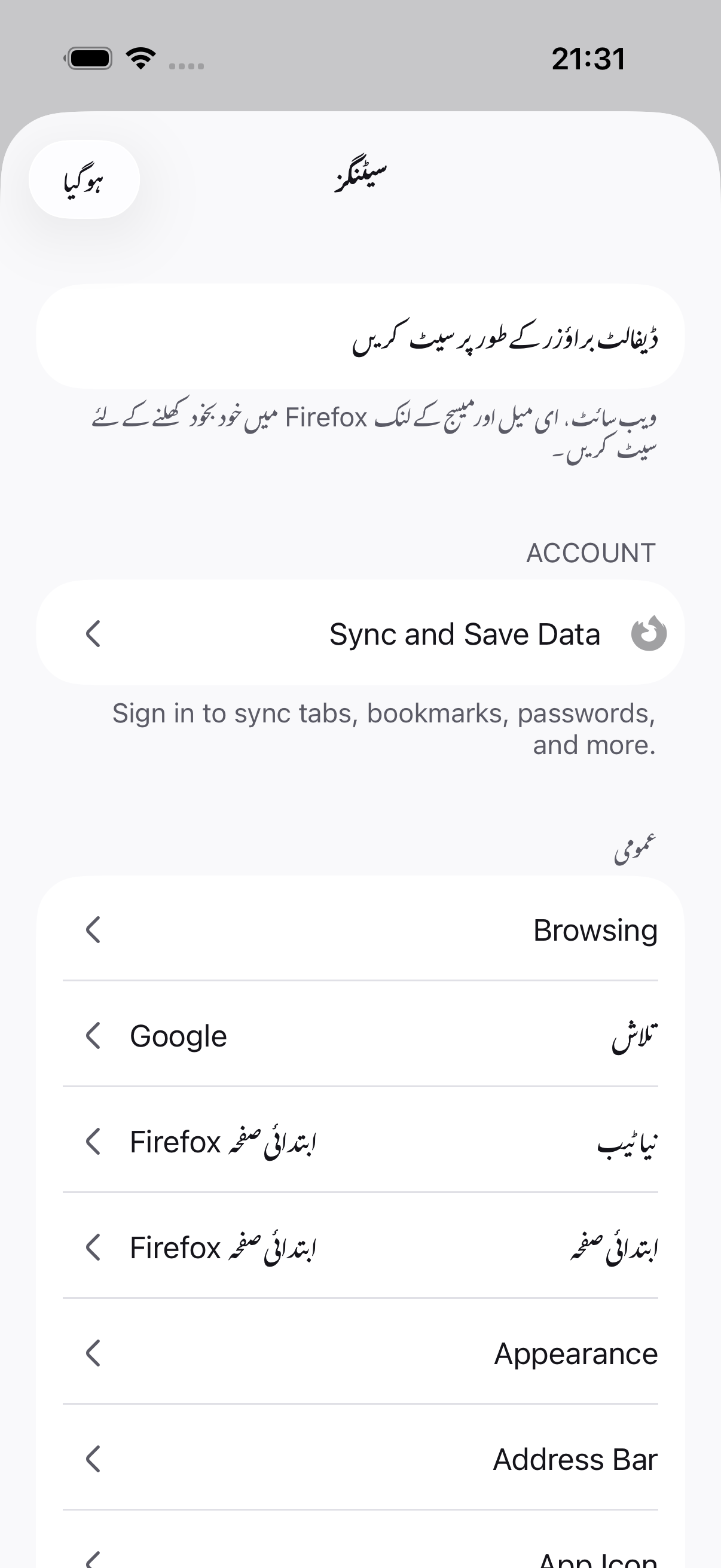
Task: Open the Homepage (ابتدائی صفحہ) setting row
Action: click(360, 1246)
